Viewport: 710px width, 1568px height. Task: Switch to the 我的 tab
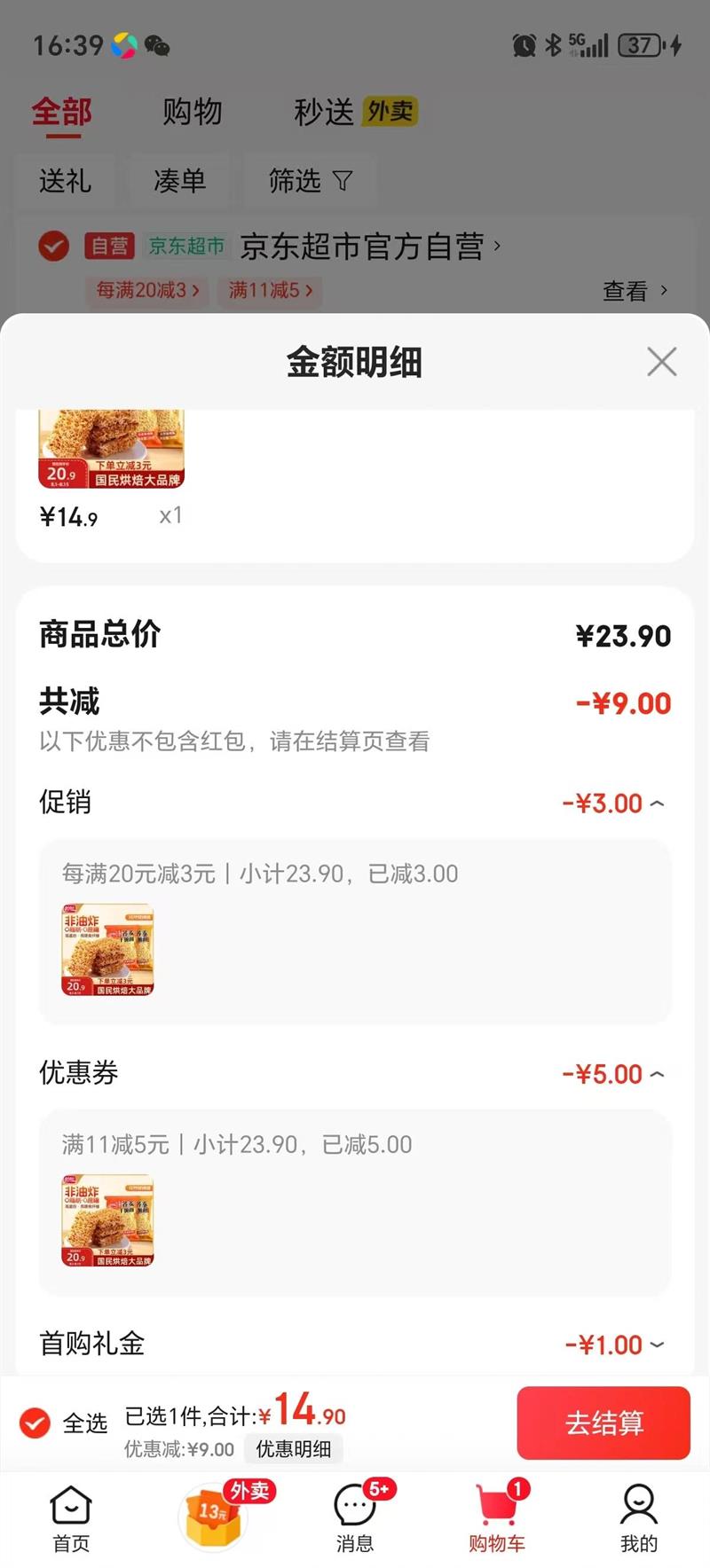[639, 1518]
